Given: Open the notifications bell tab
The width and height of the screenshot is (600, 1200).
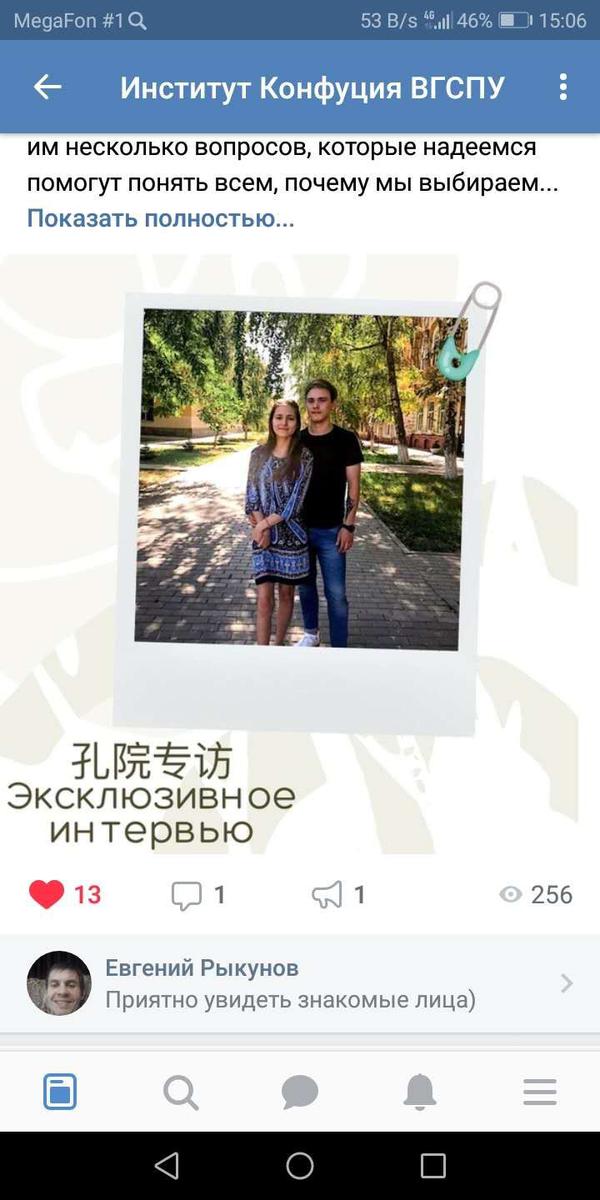Looking at the screenshot, I should point(420,1092).
